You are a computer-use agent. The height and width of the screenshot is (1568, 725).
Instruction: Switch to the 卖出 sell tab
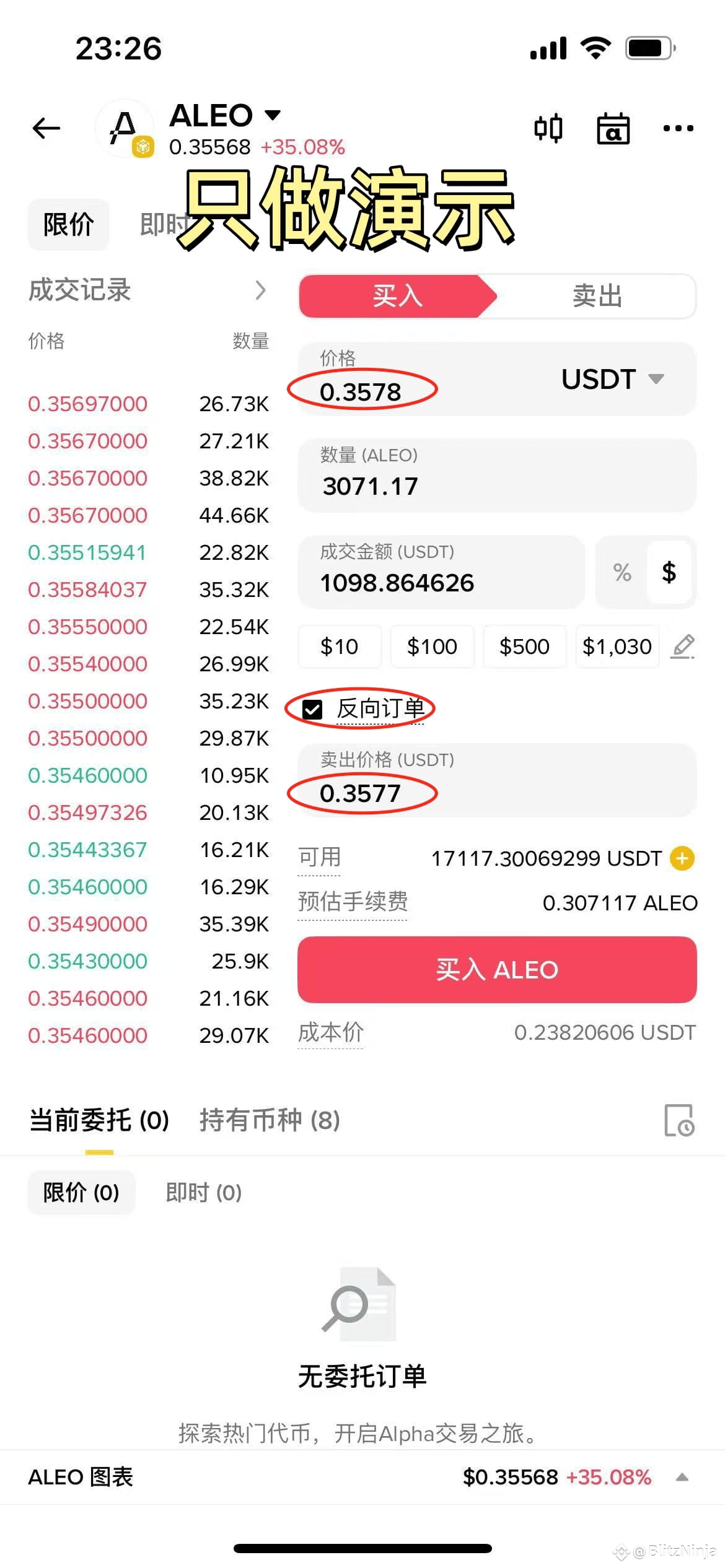point(597,296)
